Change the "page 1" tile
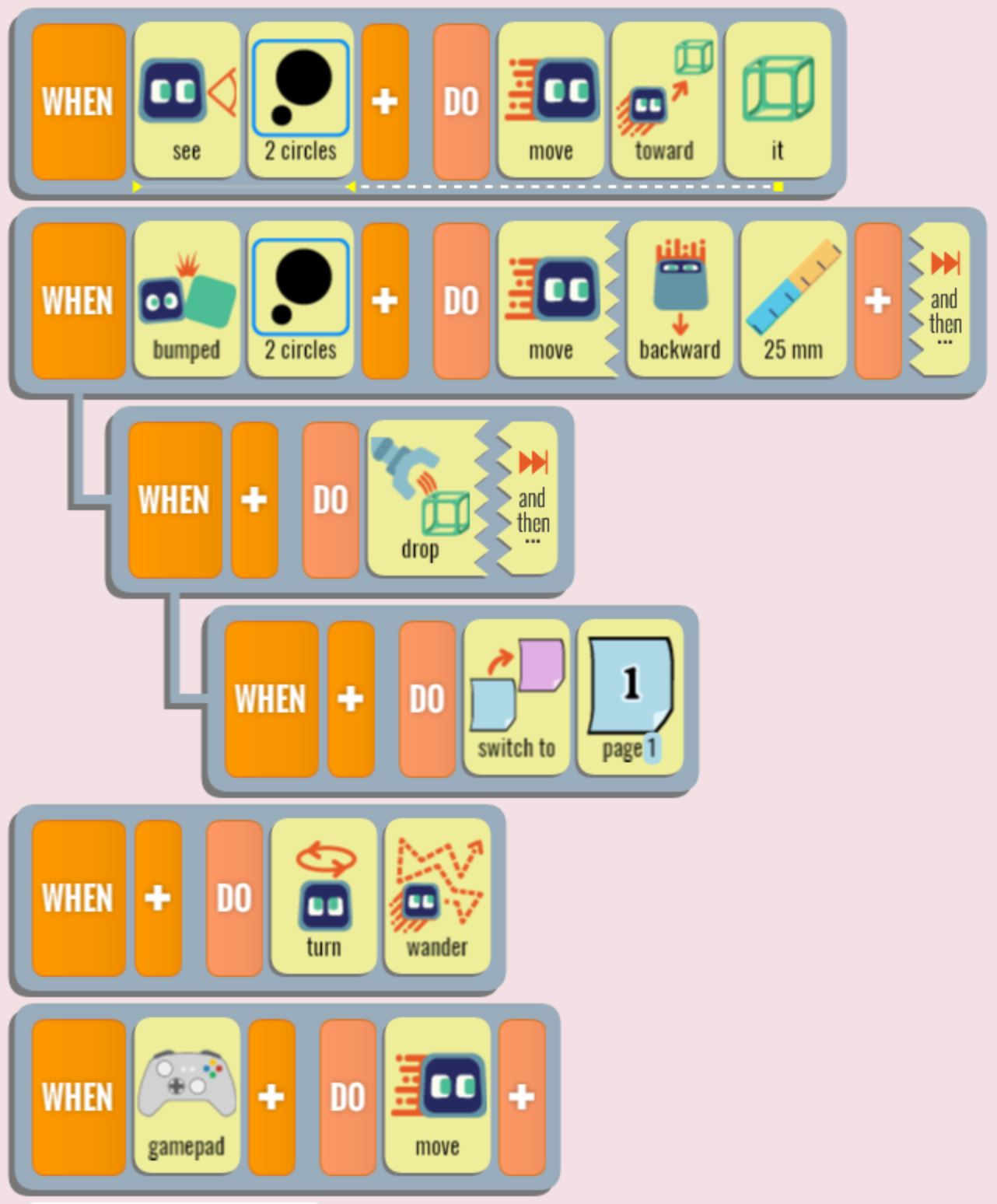This screenshot has width=997, height=1204. pyautogui.click(x=630, y=698)
